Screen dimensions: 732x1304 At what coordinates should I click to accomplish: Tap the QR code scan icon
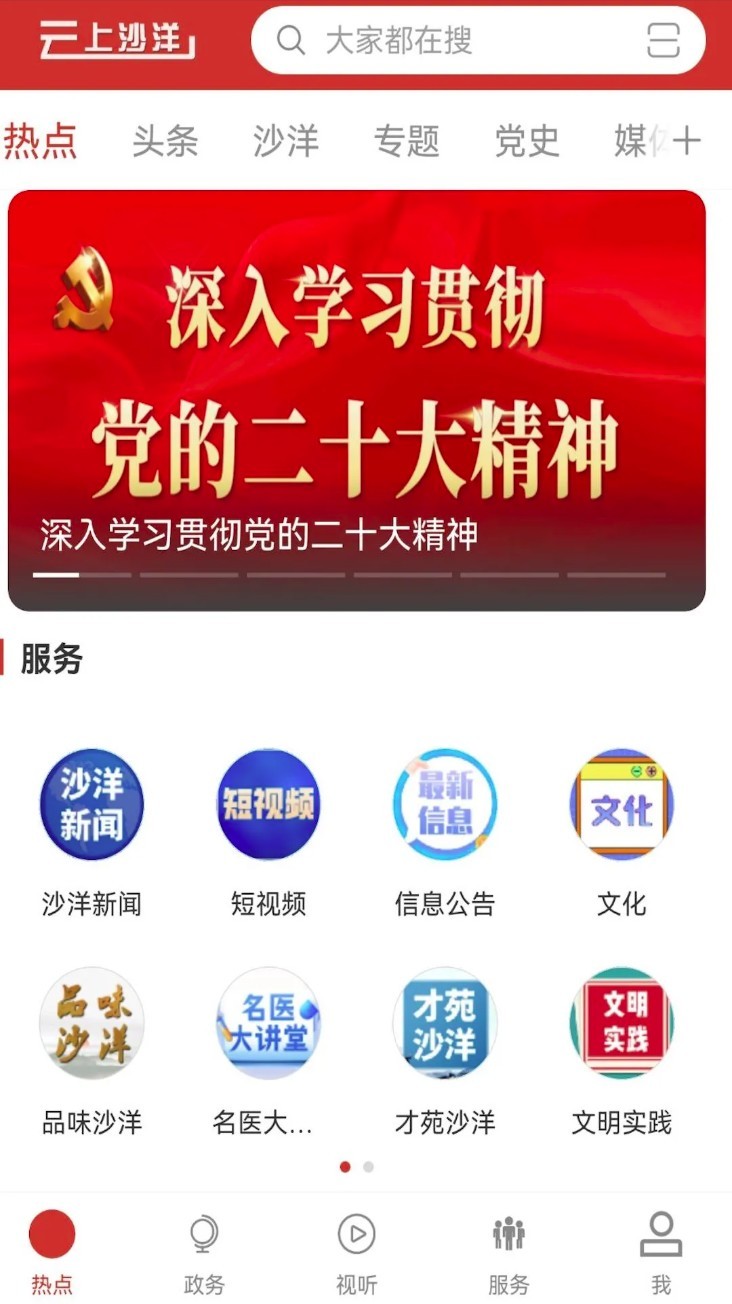click(x=663, y=42)
